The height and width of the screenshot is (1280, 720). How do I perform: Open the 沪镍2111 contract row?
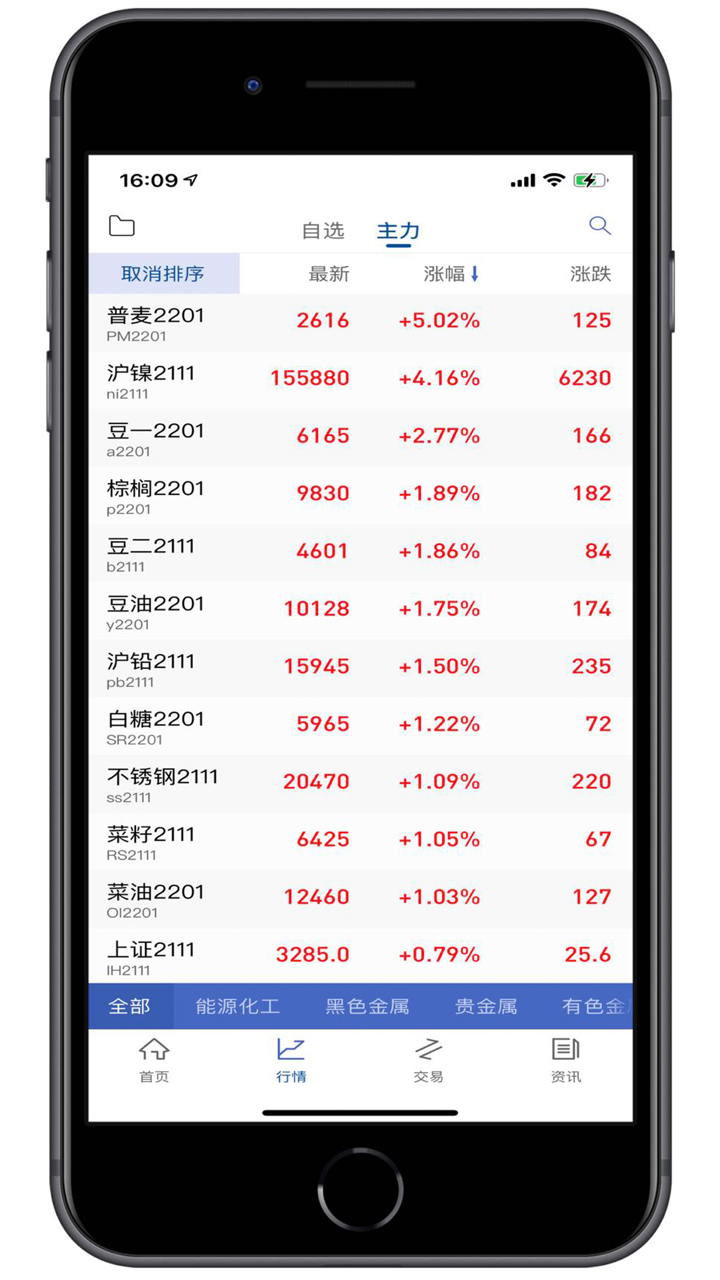tap(360, 381)
